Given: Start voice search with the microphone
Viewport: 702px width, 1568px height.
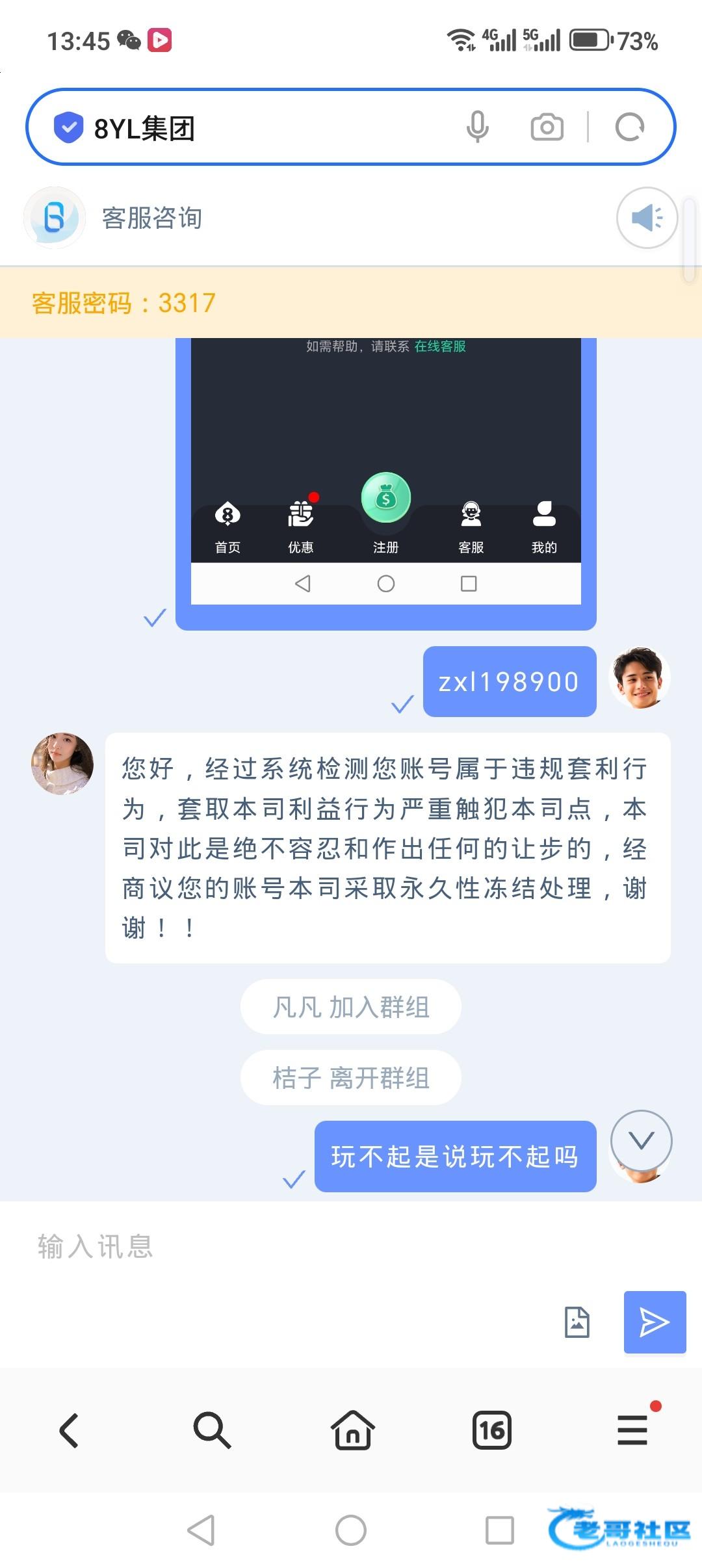Looking at the screenshot, I should (x=477, y=127).
